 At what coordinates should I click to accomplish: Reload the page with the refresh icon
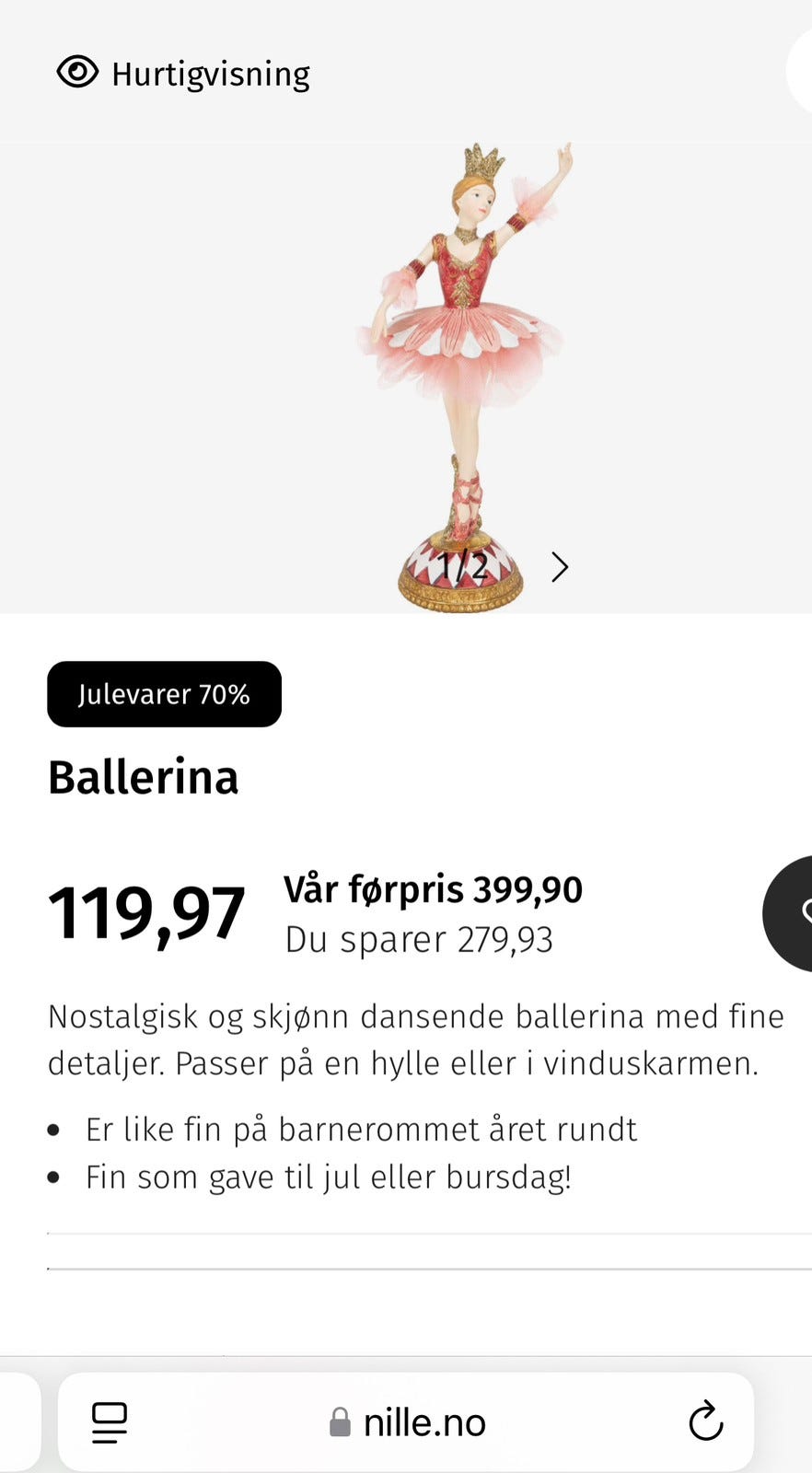[x=705, y=1421]
